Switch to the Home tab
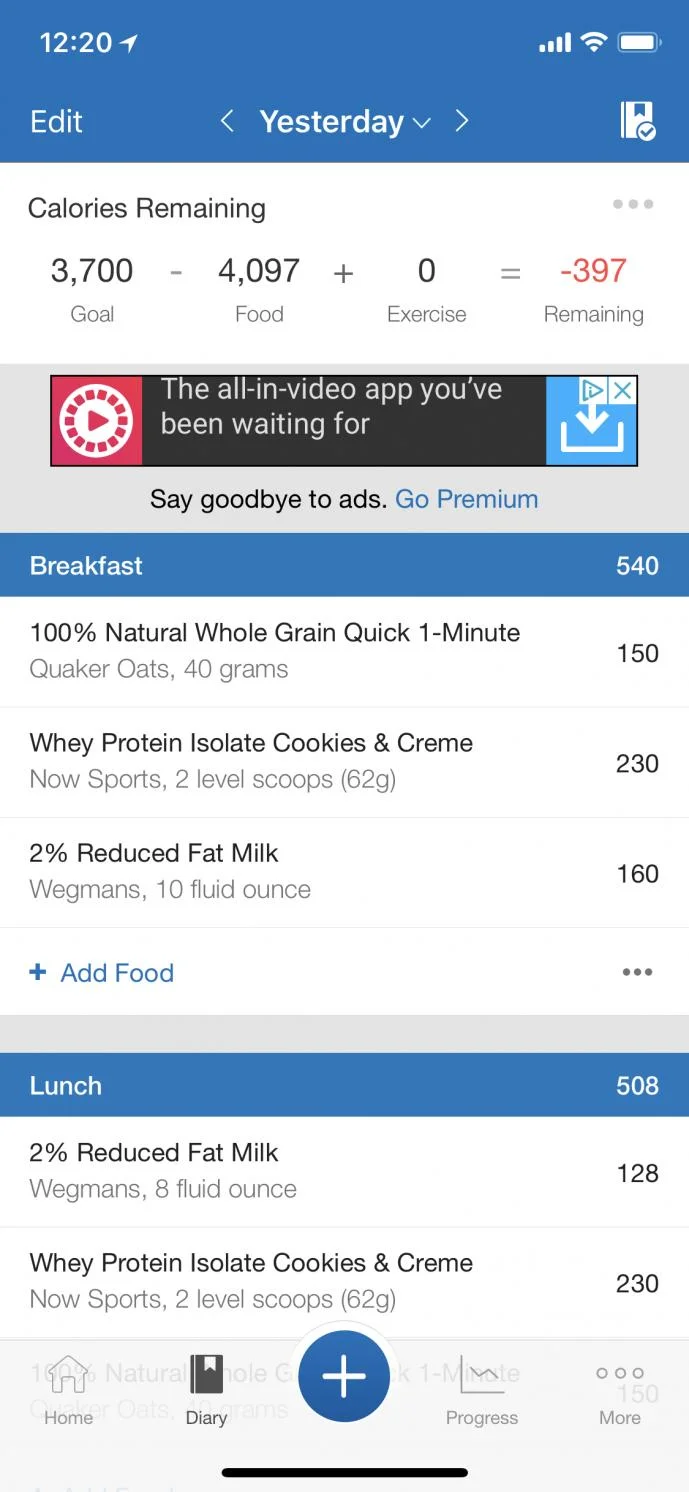Screen dimensions: 689x1492 point(68,1389)
